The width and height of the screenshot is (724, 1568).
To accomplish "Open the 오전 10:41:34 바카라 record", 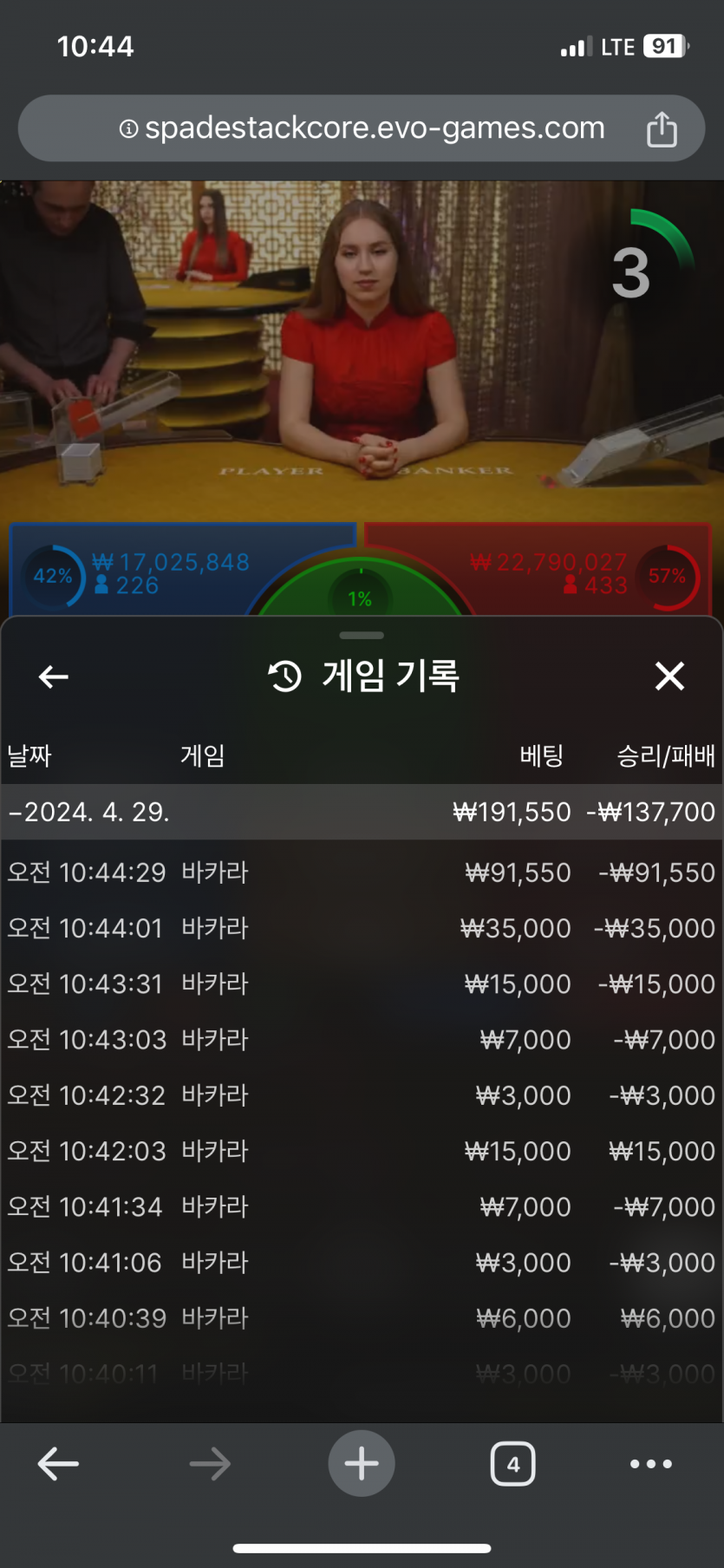I will tap(362, 1206).
